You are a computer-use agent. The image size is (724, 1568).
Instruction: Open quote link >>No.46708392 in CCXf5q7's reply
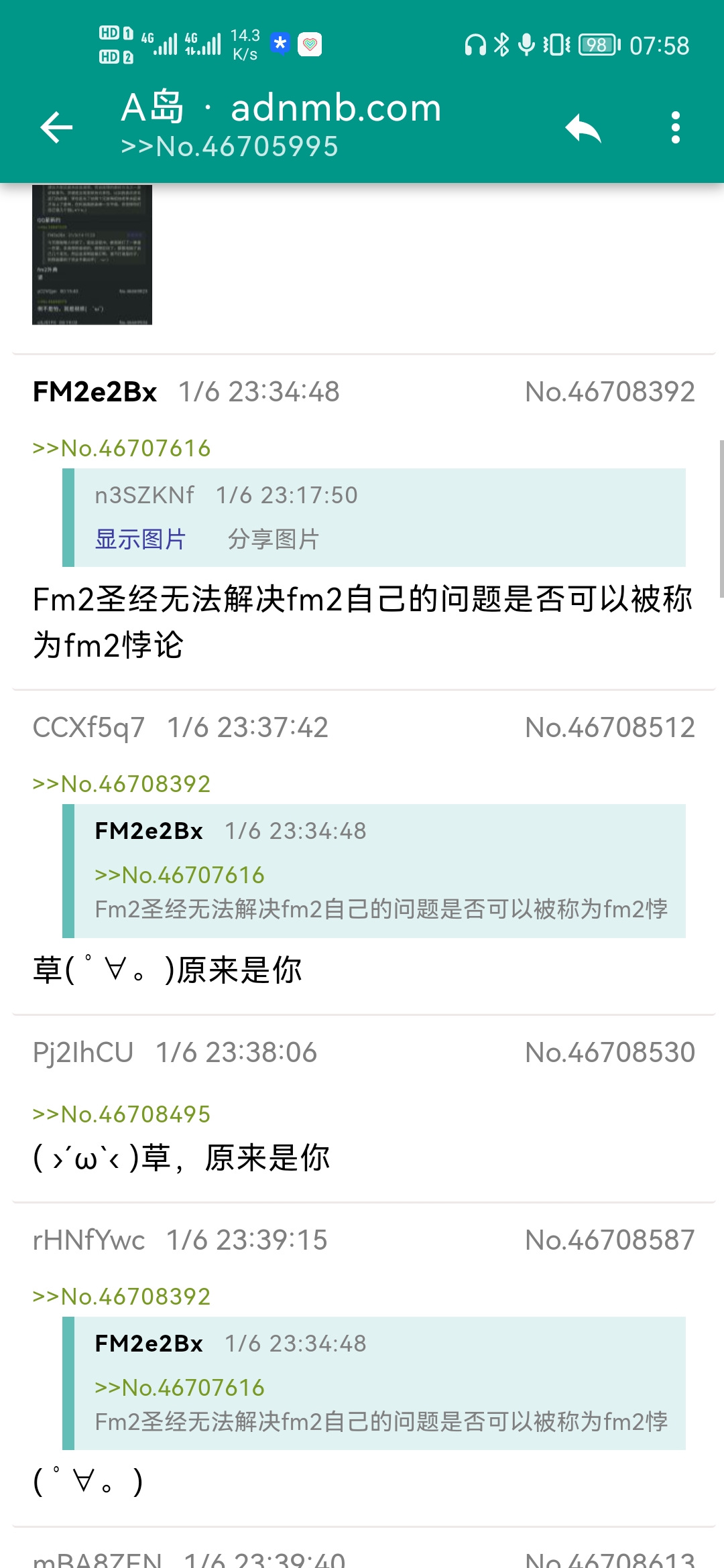point(121,784)
